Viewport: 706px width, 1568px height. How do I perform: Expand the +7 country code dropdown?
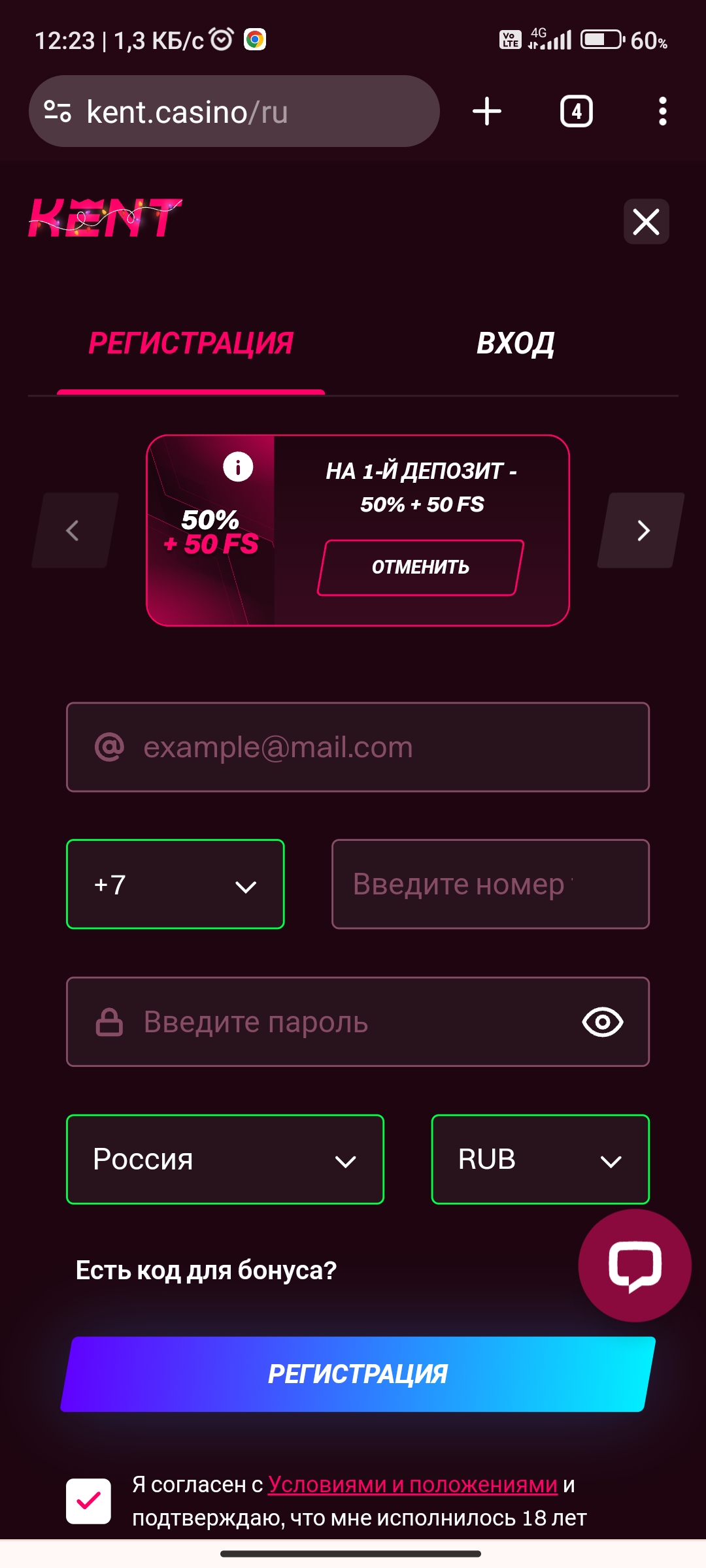pos(175,885)
